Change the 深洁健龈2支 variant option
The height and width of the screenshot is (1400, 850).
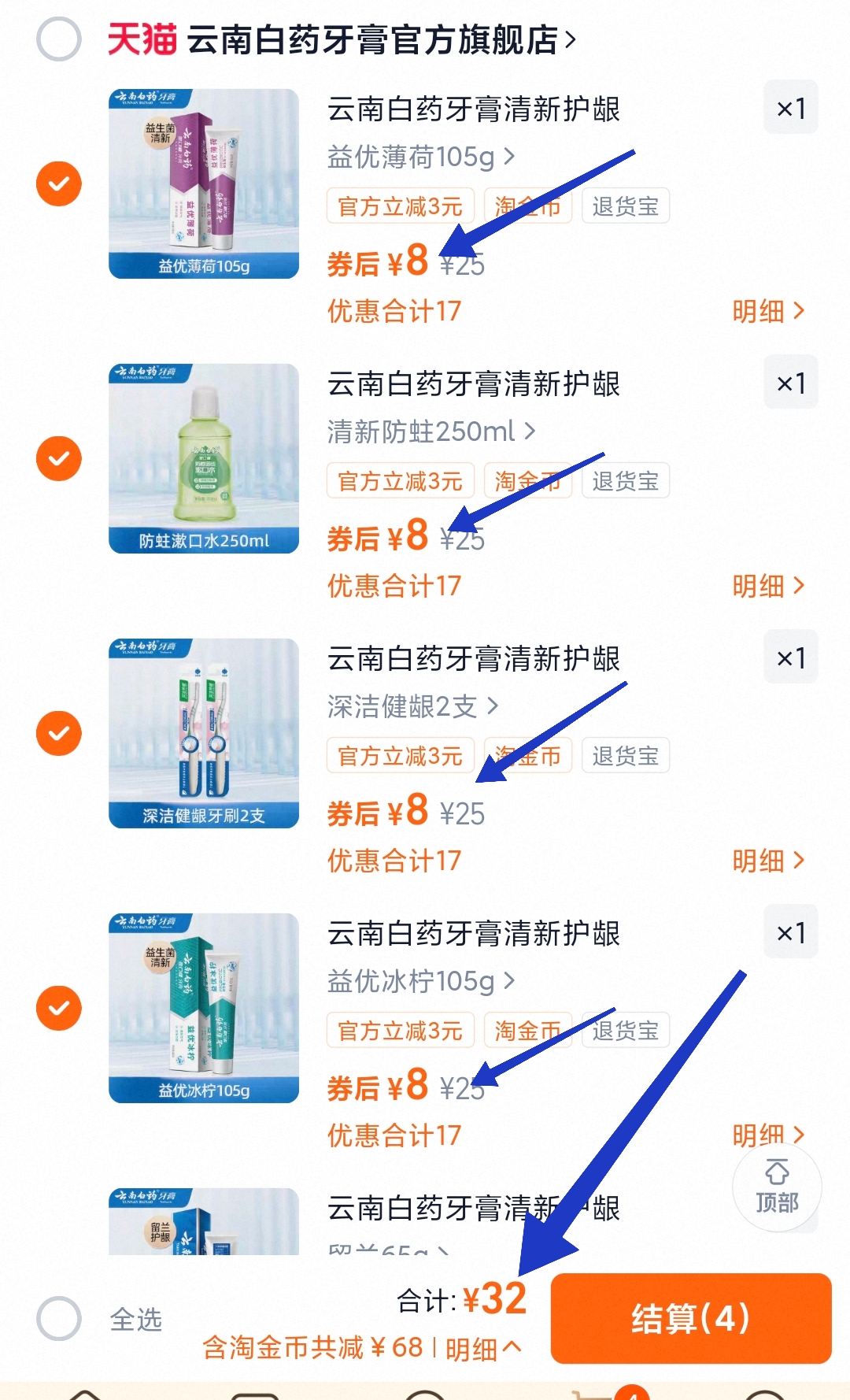click(412, 706)
